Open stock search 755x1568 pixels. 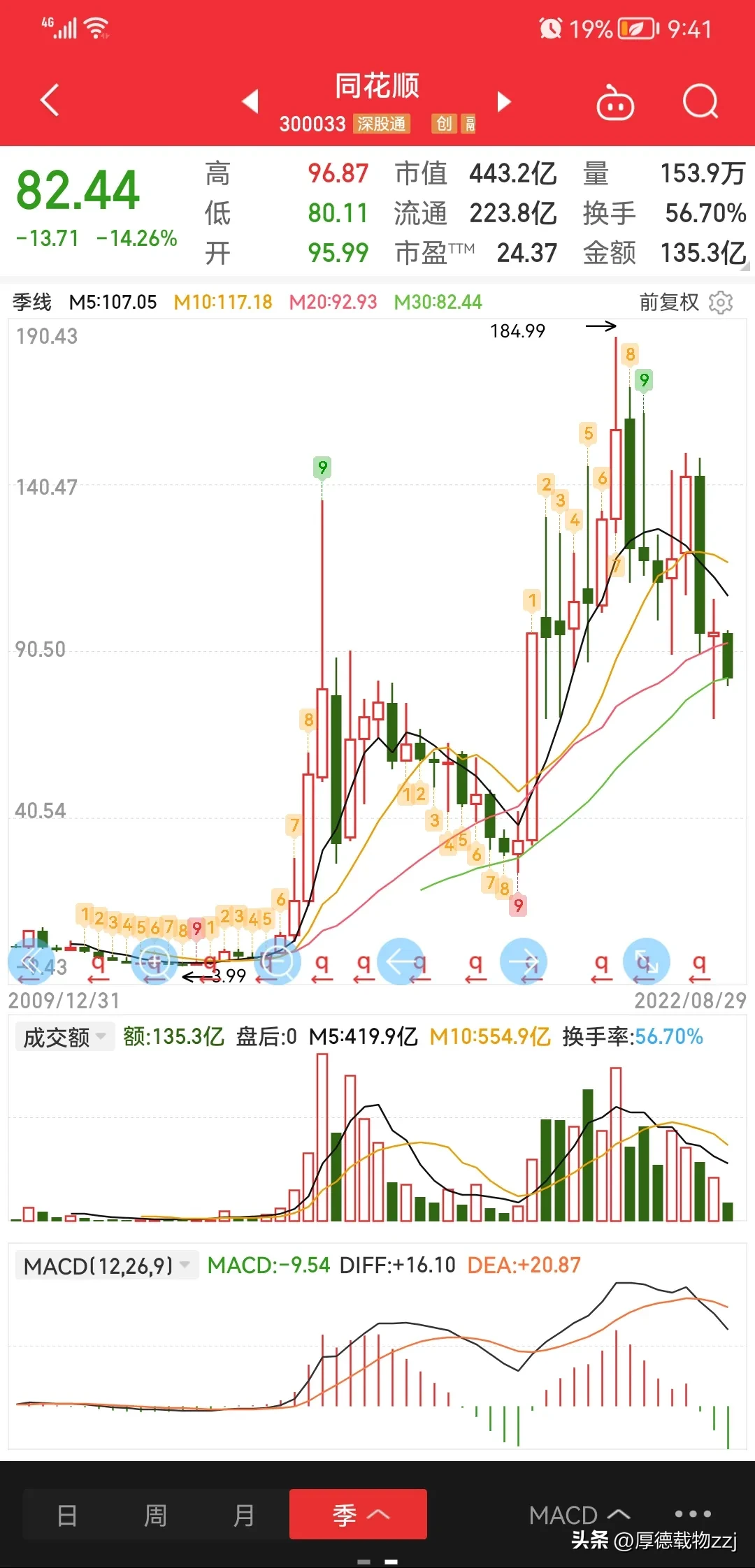pos(700,103)
